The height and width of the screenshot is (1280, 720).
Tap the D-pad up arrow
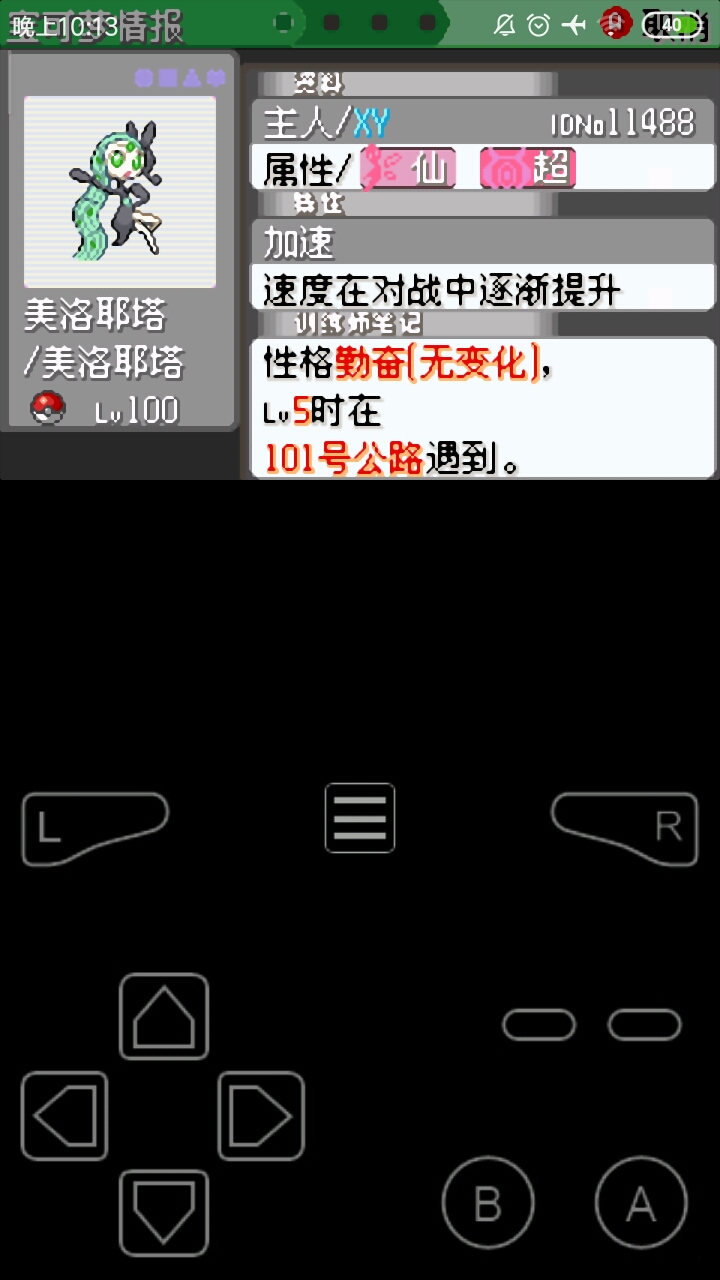[x=164, y=1016]
